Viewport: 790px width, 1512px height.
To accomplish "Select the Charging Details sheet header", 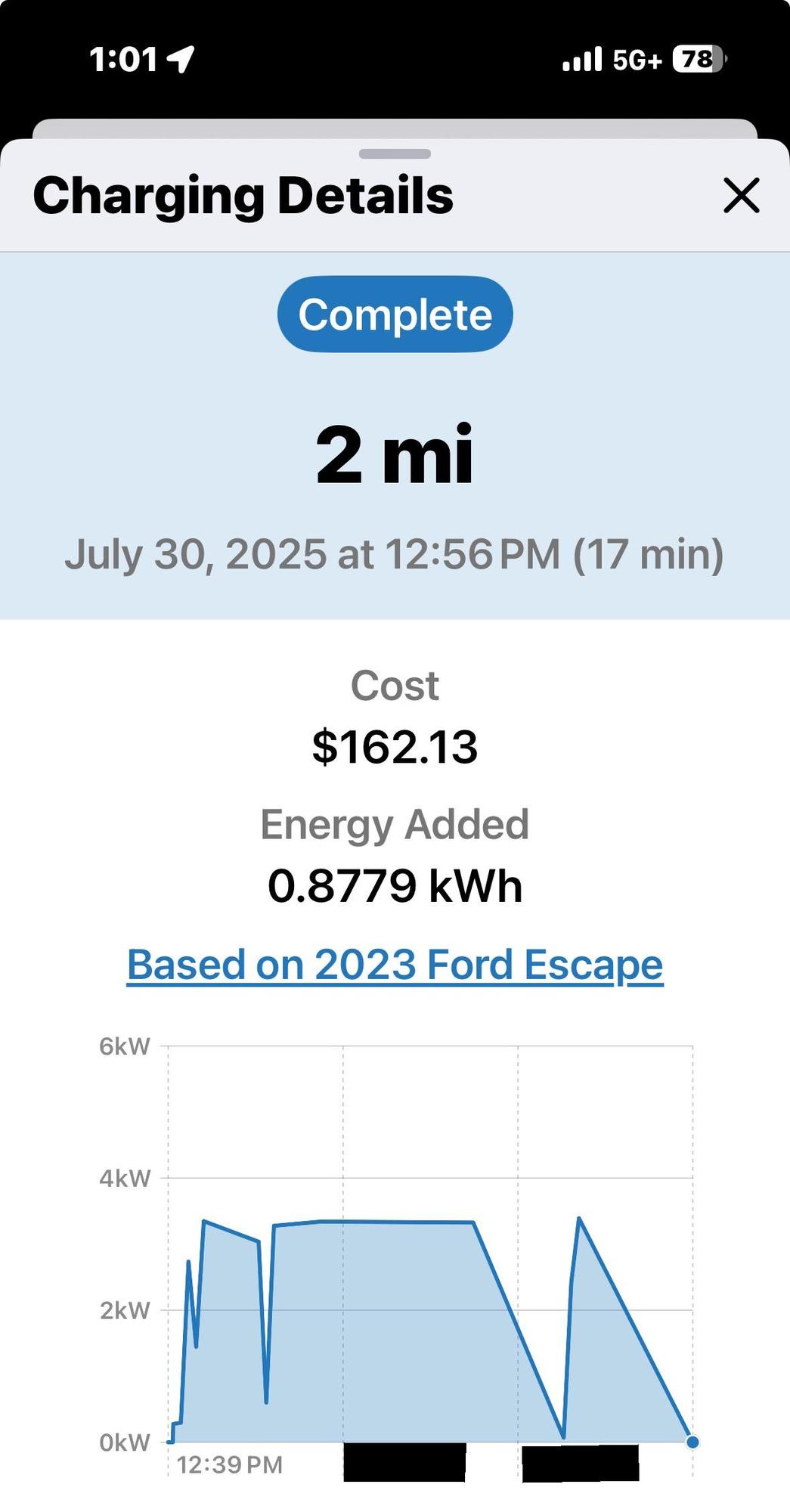I will click(x=243, y=197).
